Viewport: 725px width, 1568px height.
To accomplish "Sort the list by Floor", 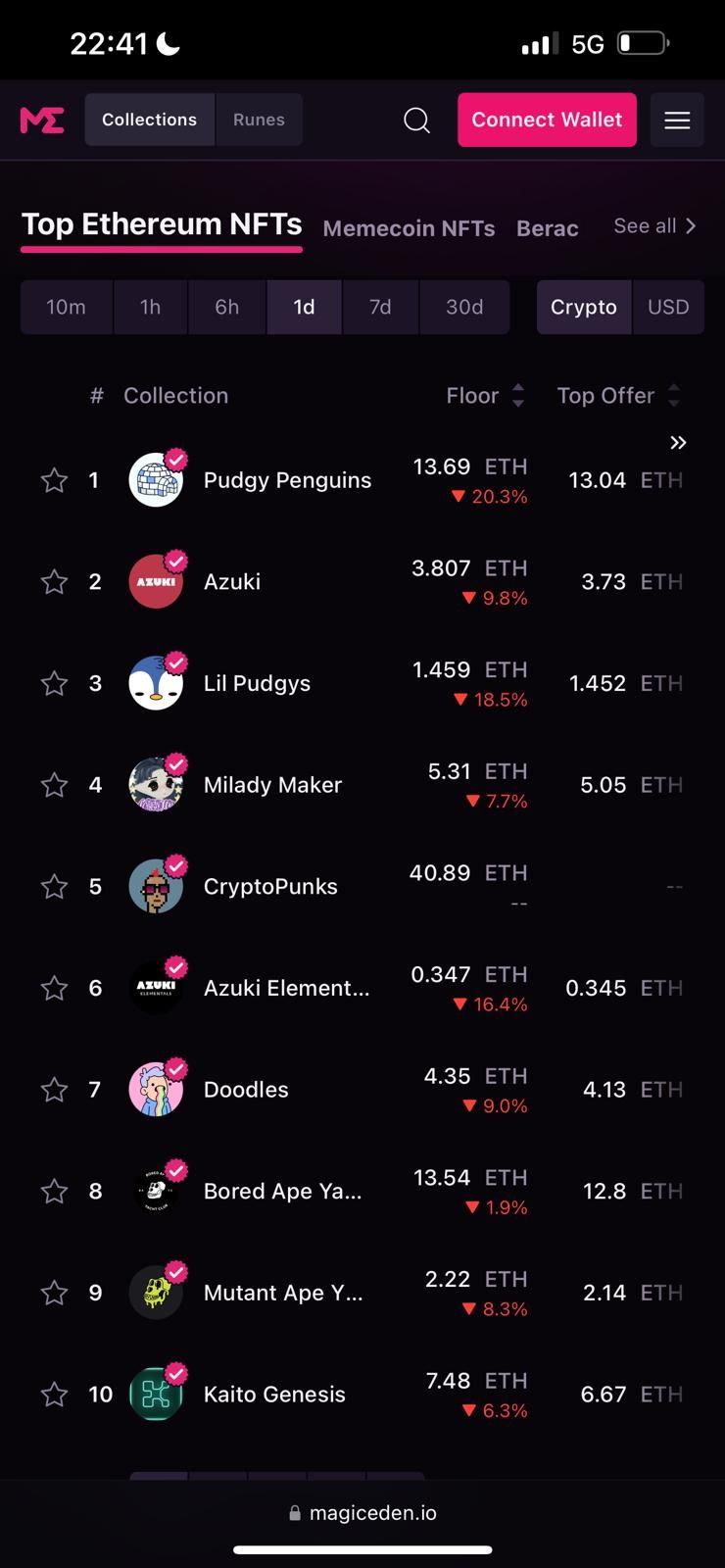I will [x=485, y=396].
